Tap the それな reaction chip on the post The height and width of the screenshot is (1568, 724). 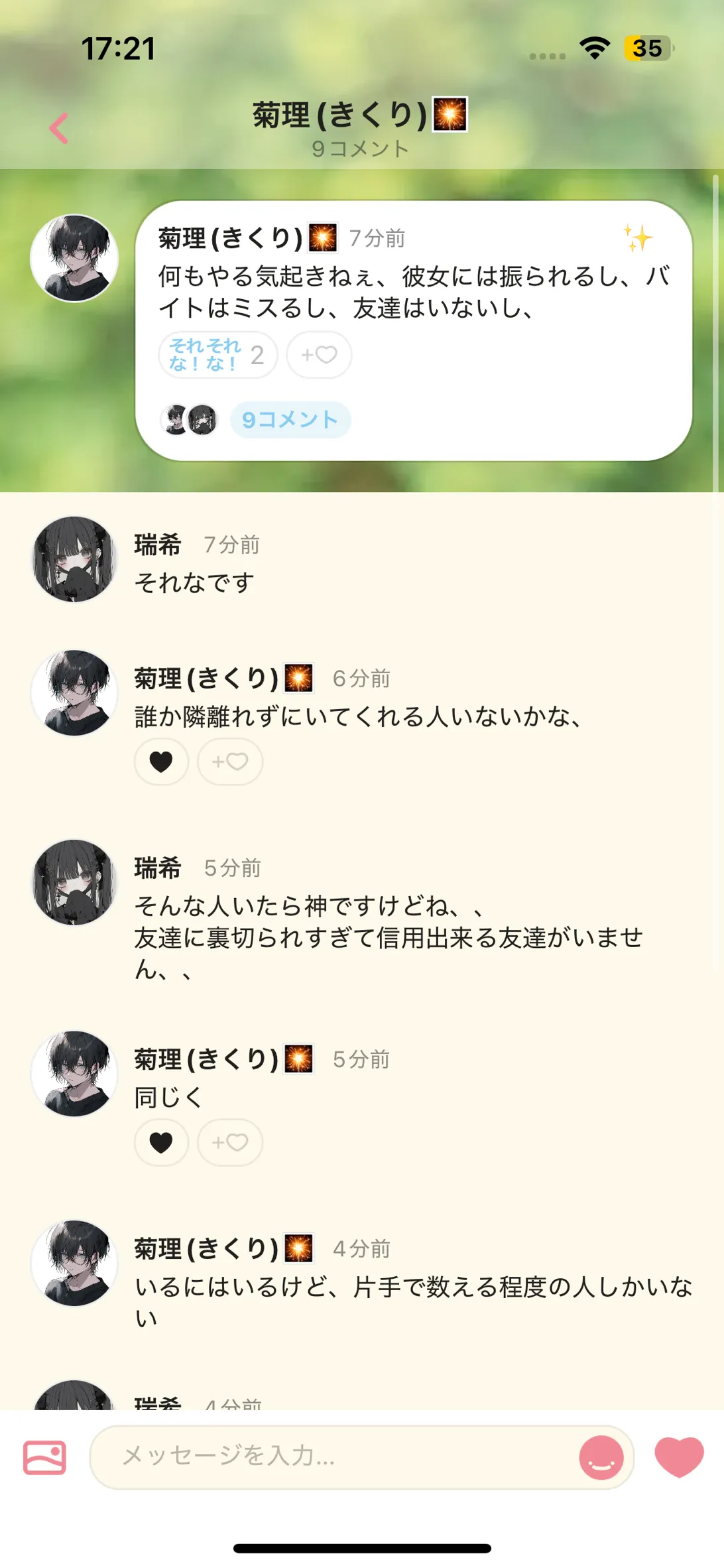217,355
